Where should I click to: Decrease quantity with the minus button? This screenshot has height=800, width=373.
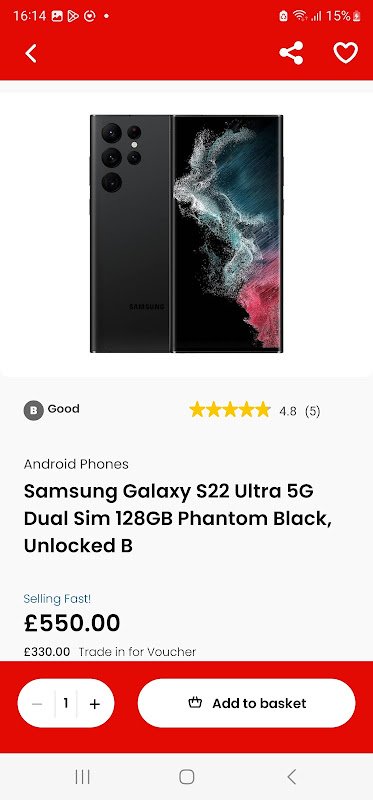pyautogui.click(x=37, y=704)
